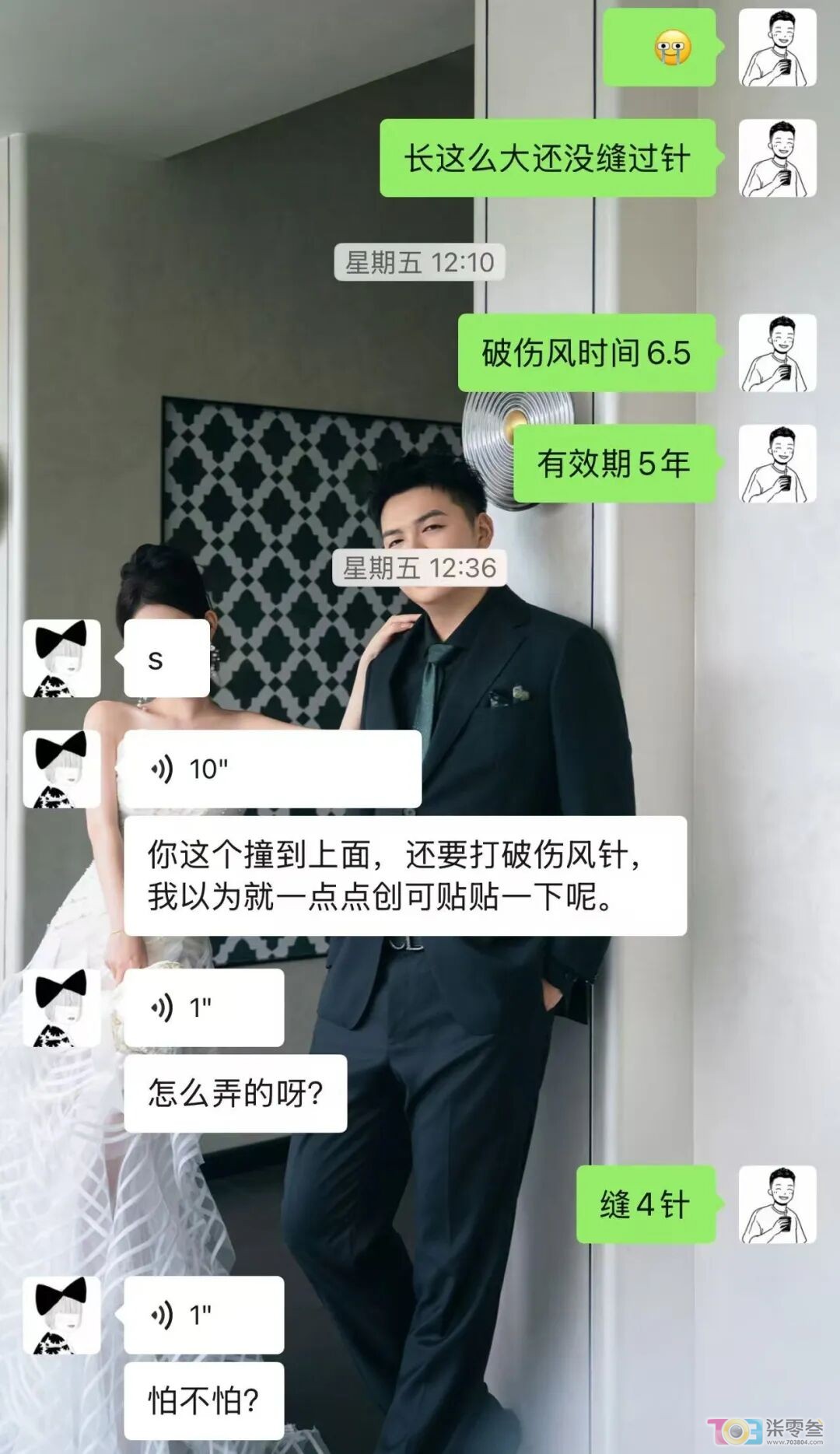Screen dimensions: 840x1454
Task: Open avatar next to 有效期5年 message
Action: tap(777, 464)
